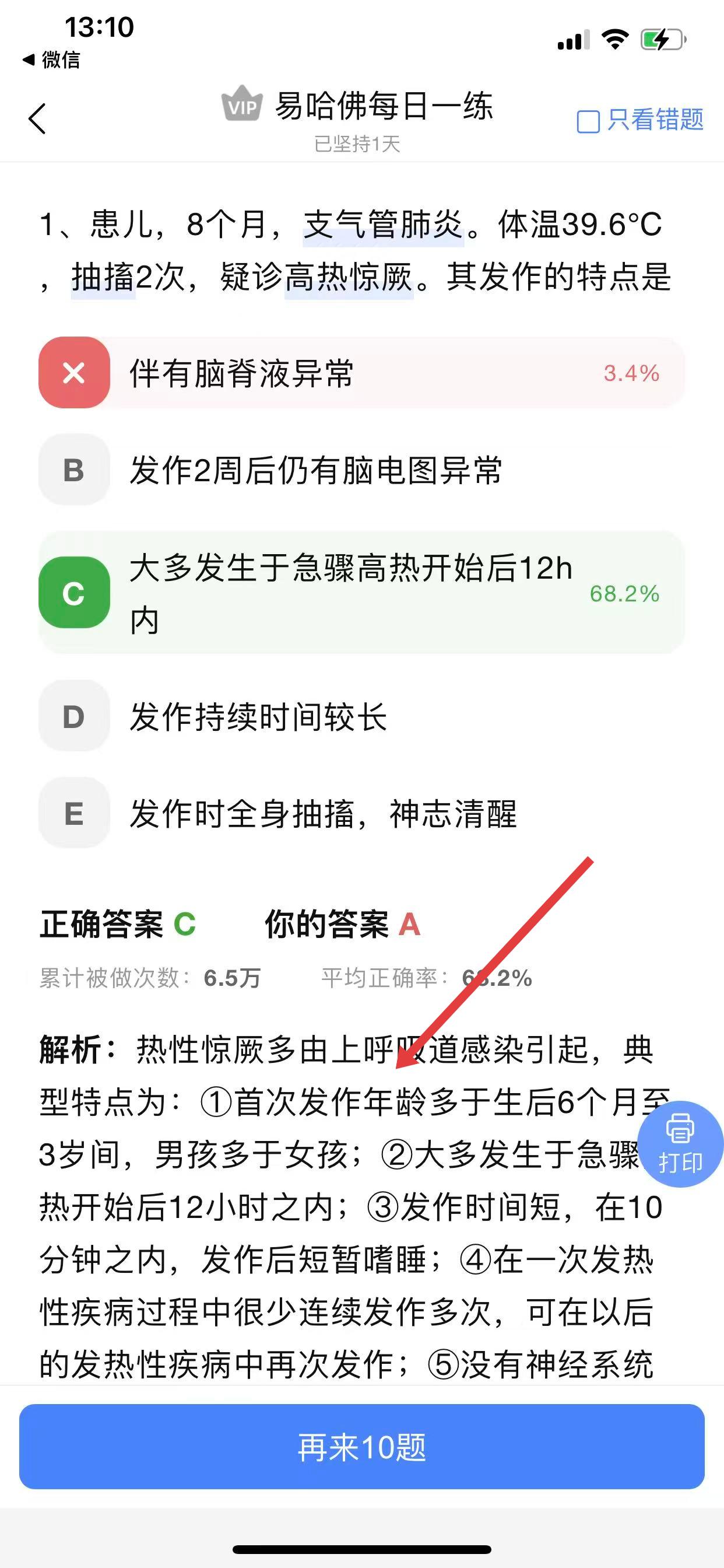Image resolution: width=724 pixels, height=1568 pixels.
Task: Return to 微信 via status bar link
Action: 52,60
